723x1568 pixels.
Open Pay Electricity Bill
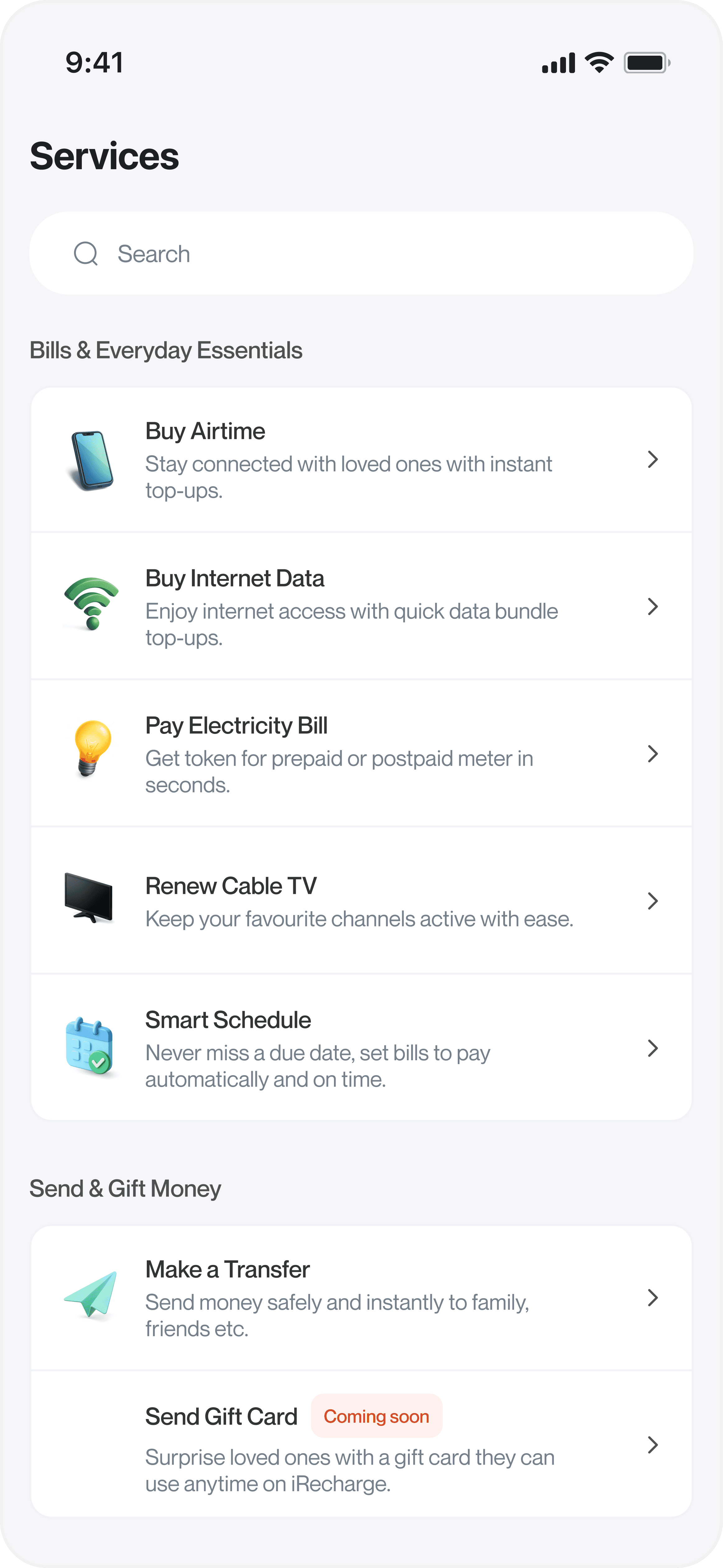pyautogui.click(x=361, y=754)
